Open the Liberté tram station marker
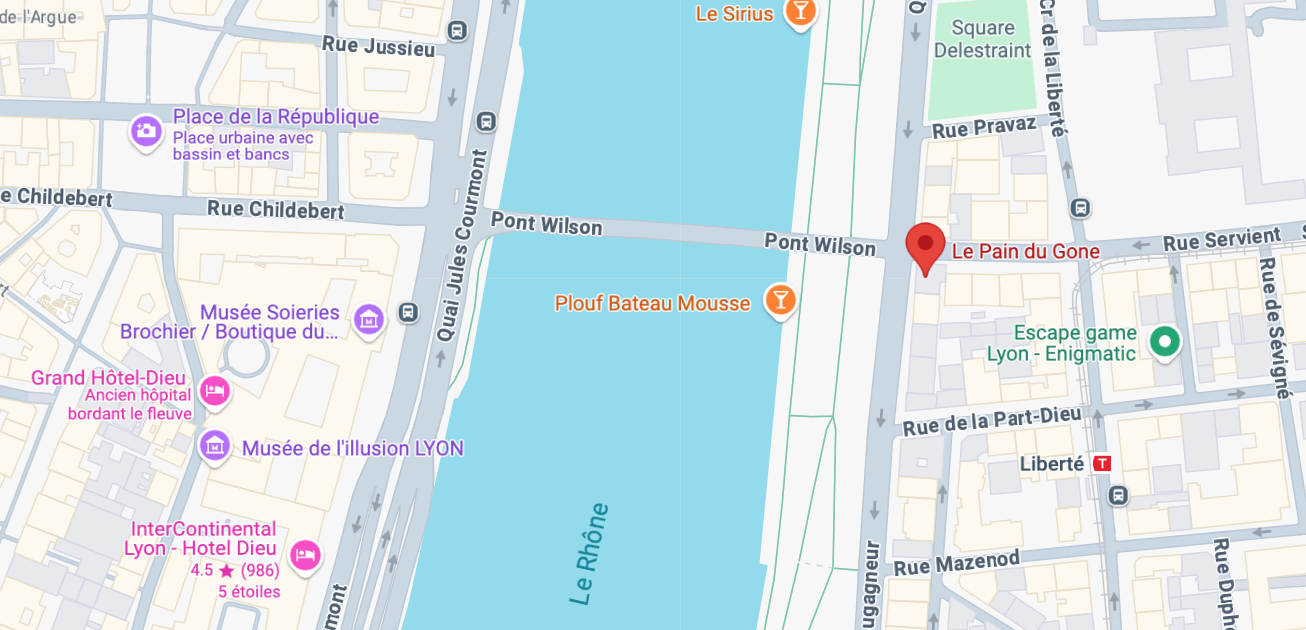This screenshot has height=630, width=1306. point(1102,464)
